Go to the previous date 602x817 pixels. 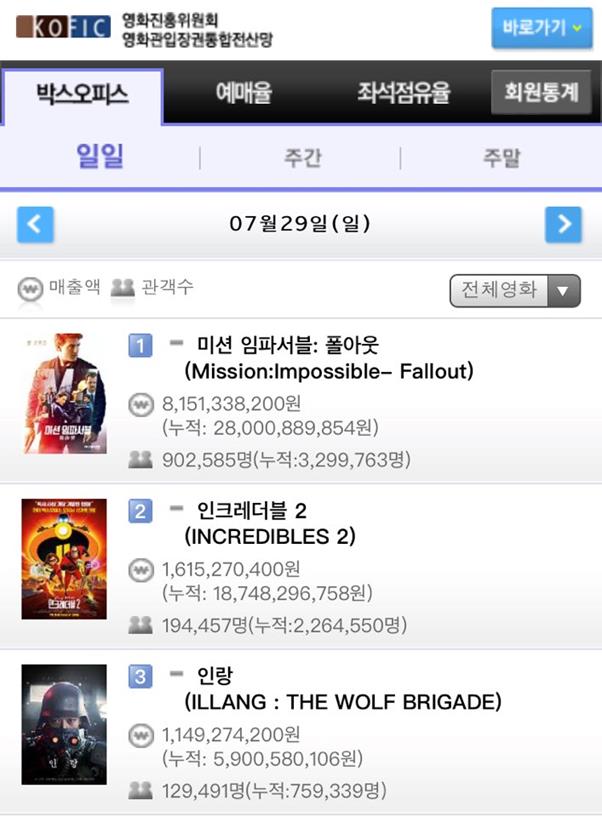coord(35,225)
